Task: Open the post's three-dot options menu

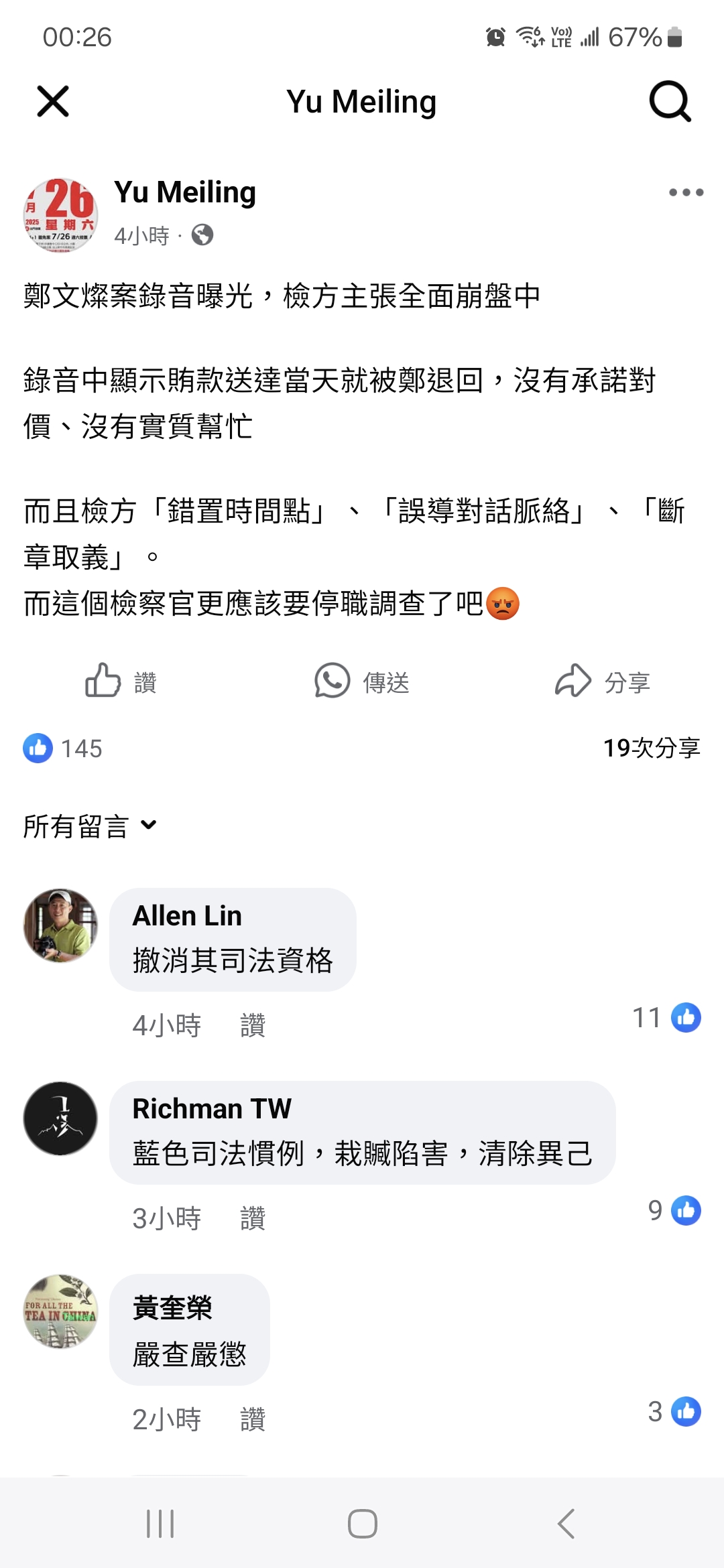Action: pos(686,192)
